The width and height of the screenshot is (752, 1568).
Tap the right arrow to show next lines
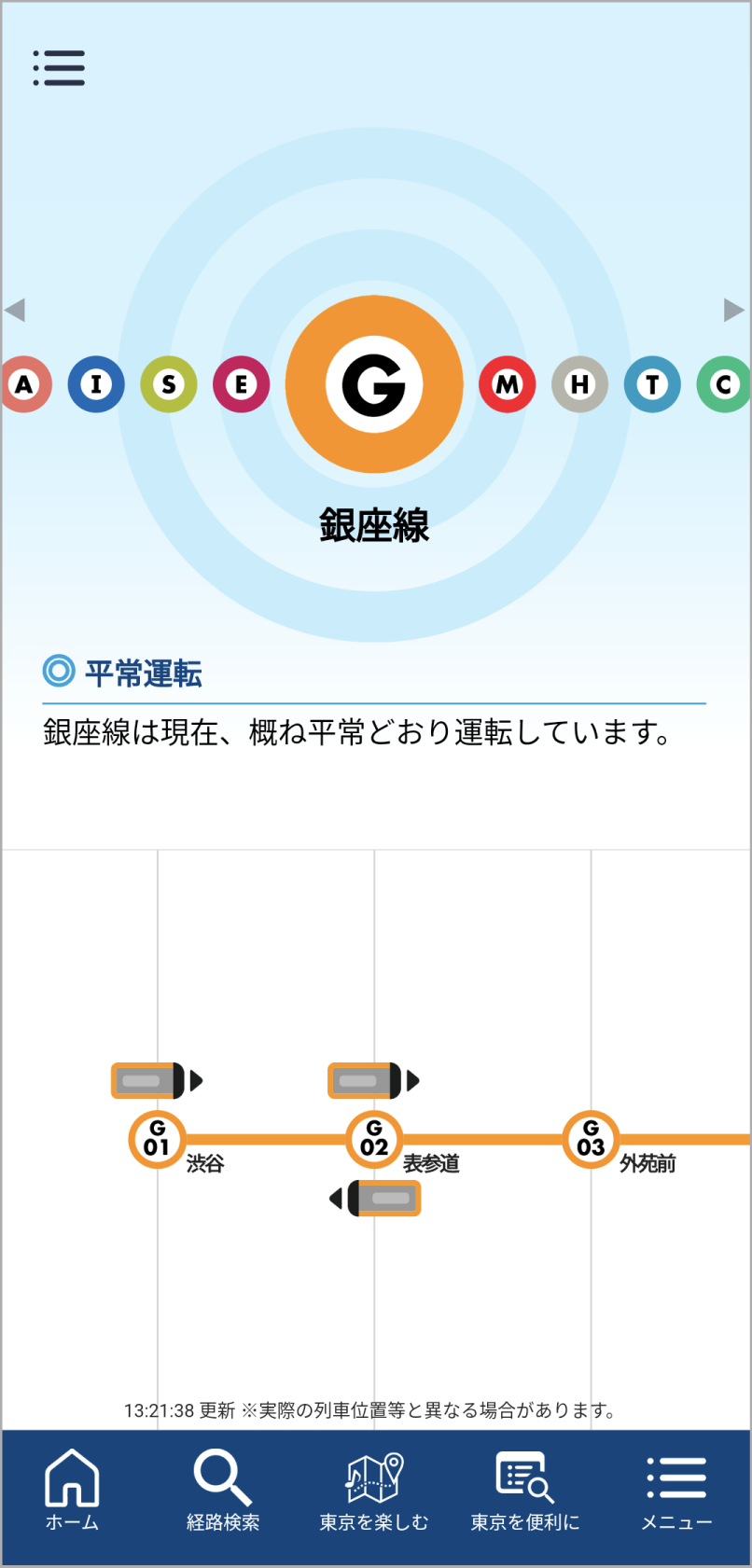tap(734, 310)
